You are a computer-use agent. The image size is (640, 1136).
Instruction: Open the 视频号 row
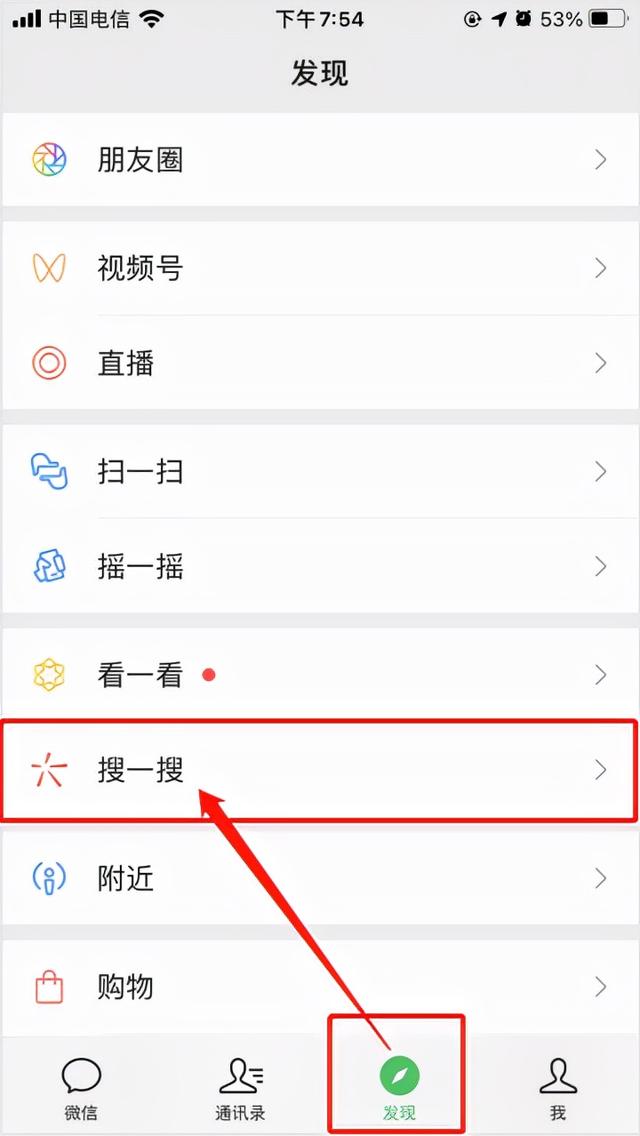(320, 268)
